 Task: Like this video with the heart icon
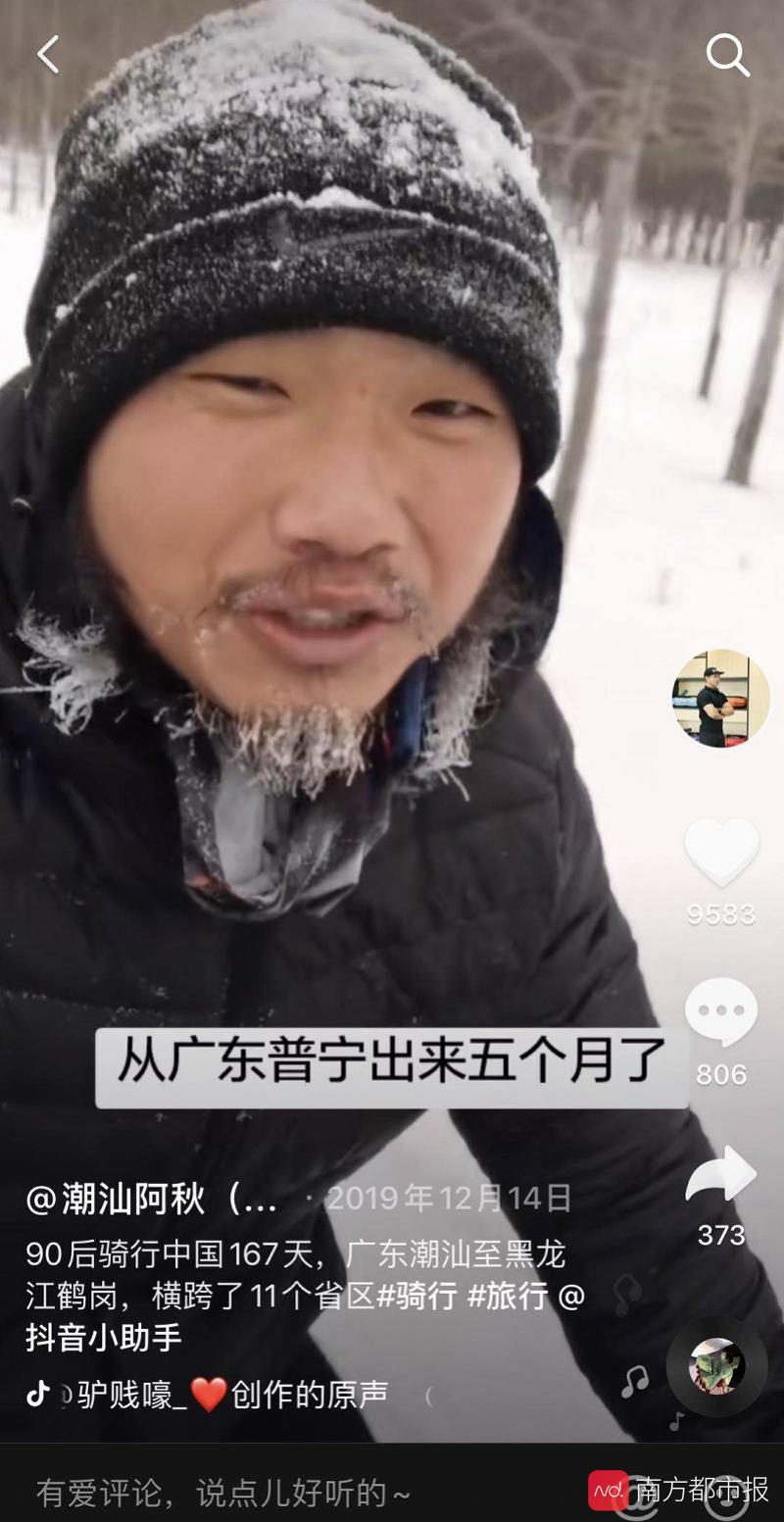coord(721,853)
